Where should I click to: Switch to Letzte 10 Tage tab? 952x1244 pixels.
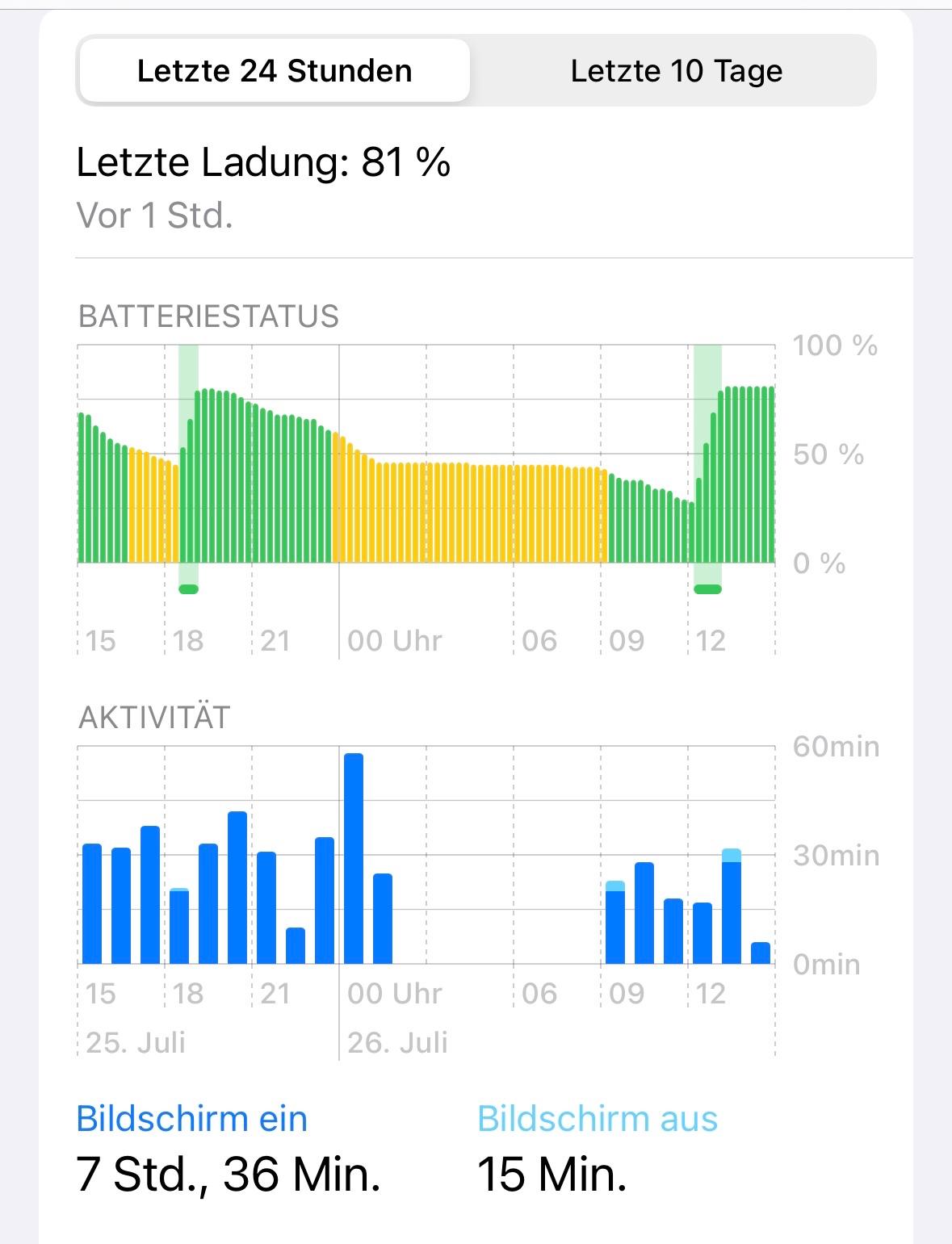(676, 71)
